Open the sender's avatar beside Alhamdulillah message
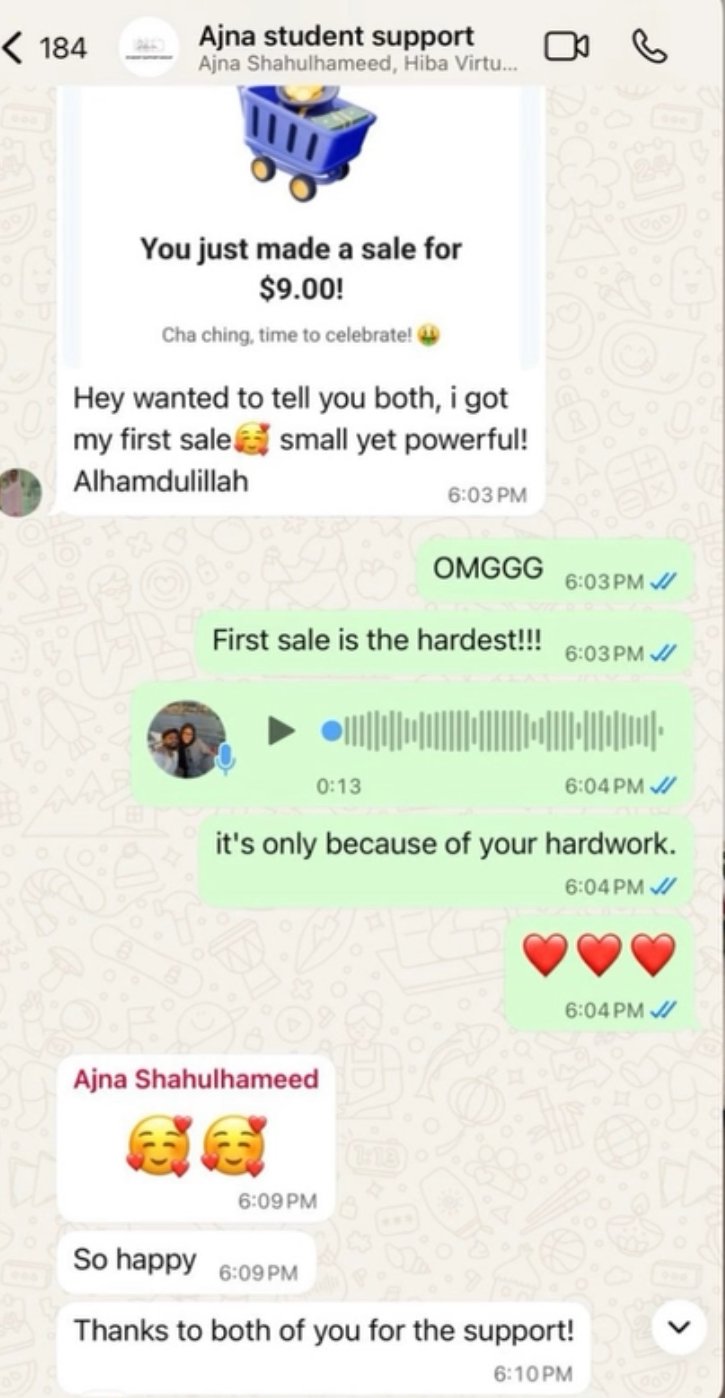Image resolution: width=725 pixels, height=1398 pixels. 20,492
